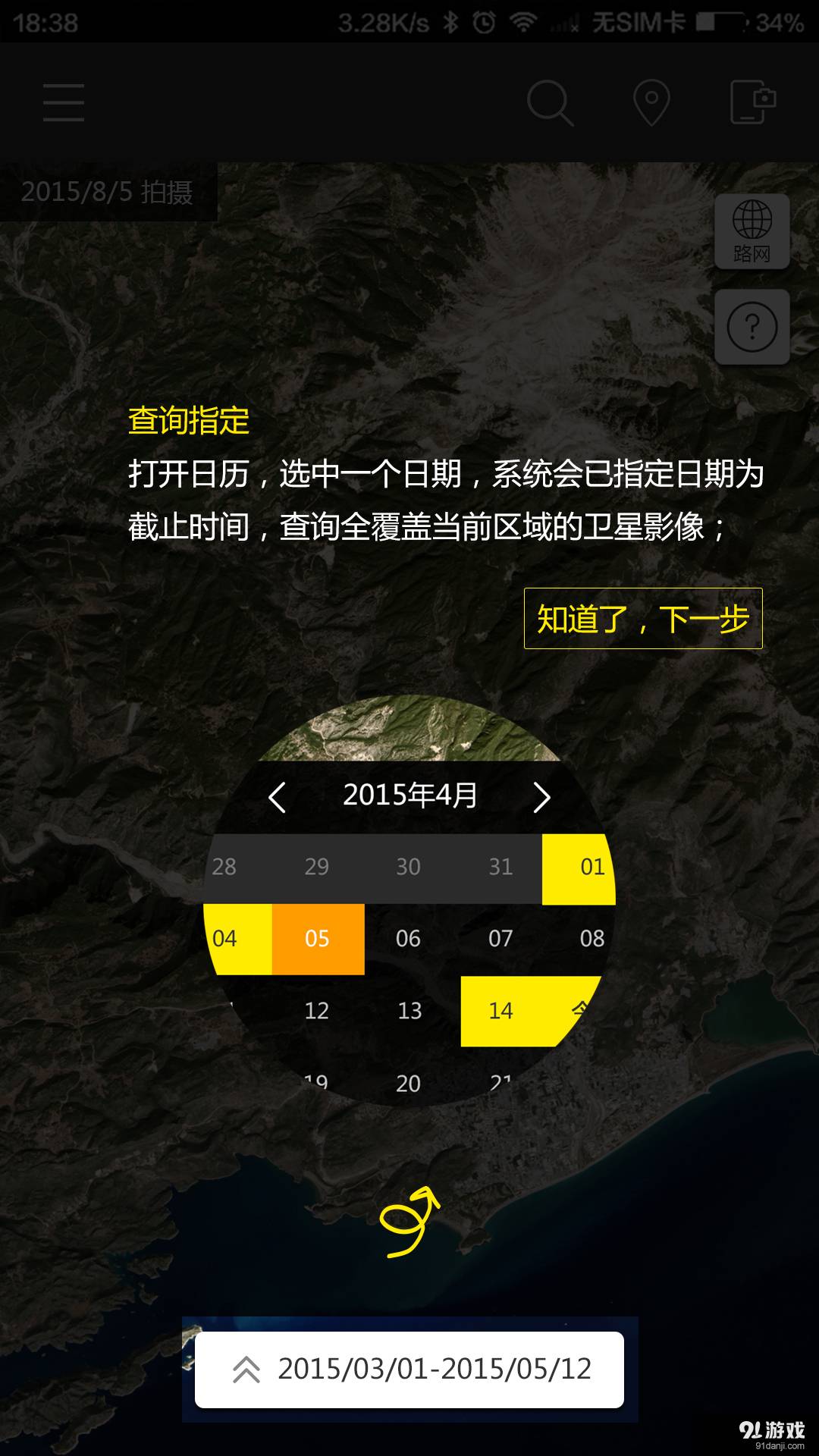Toggle the 路网 road network layer
819x1456 pixels.
point(752,231)
